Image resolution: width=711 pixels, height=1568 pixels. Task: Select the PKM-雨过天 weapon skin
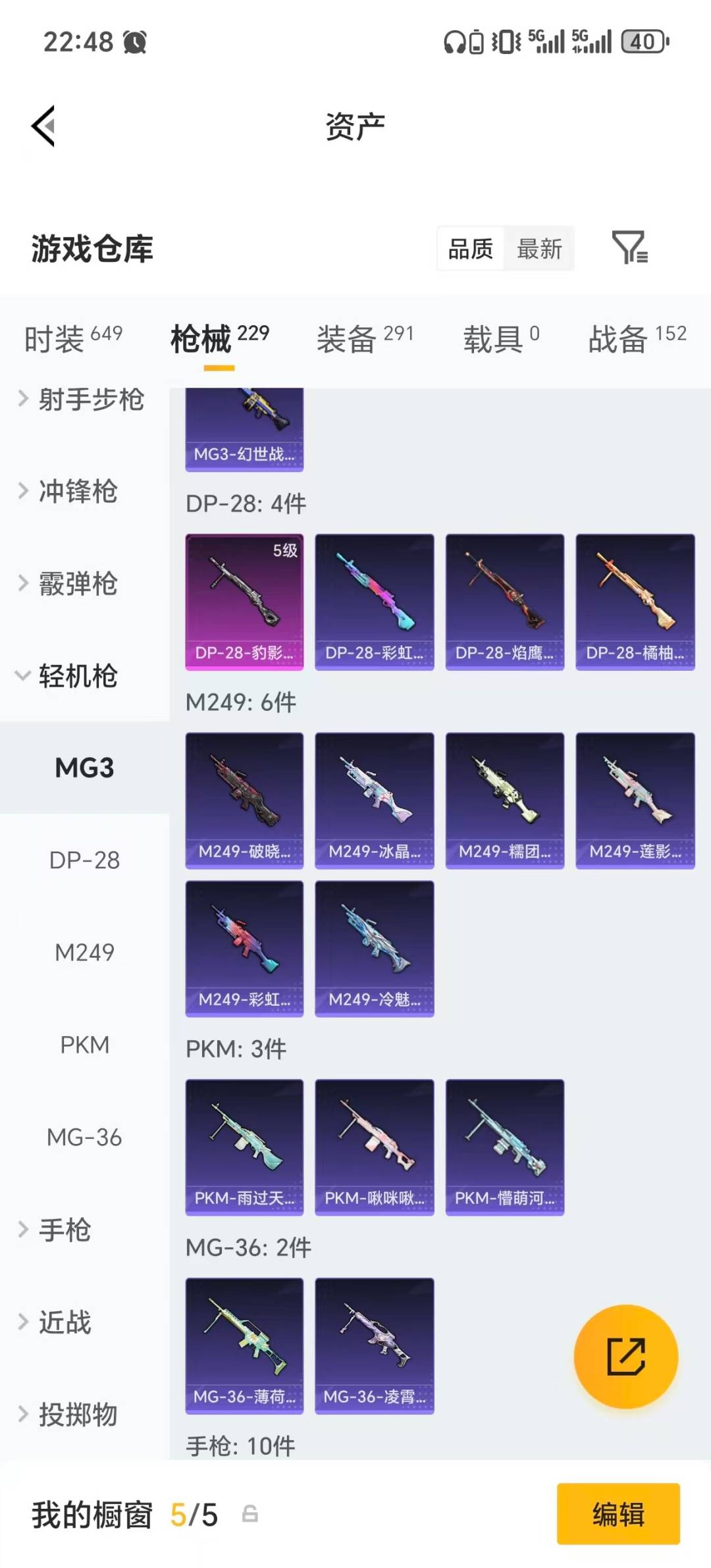coord(244,1147)
